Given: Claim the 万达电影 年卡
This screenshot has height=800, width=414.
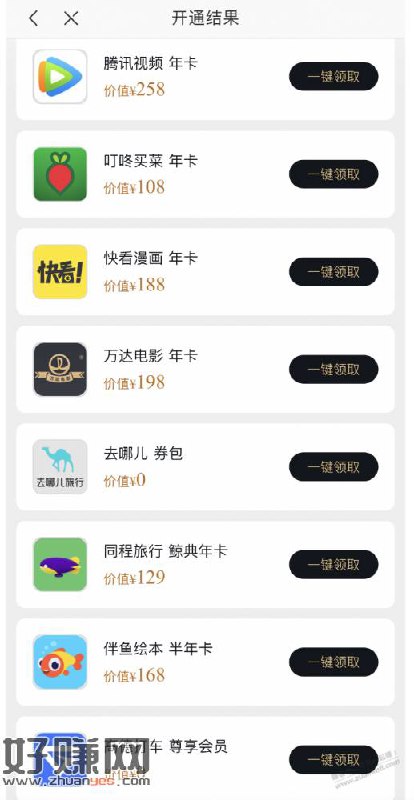Looking at the screenshot, I should [x=334, y=369].
